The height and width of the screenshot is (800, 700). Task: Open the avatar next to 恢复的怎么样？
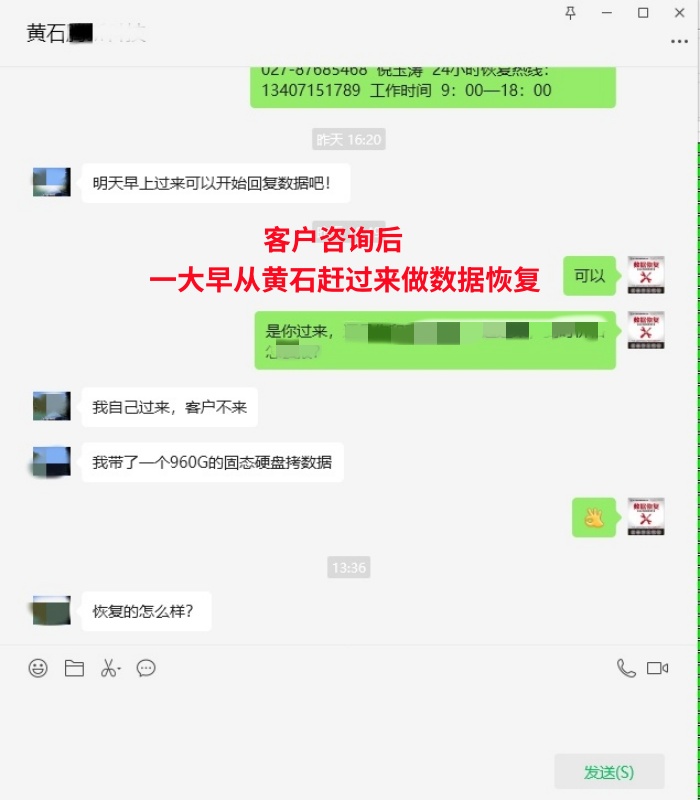pos(51,610)
